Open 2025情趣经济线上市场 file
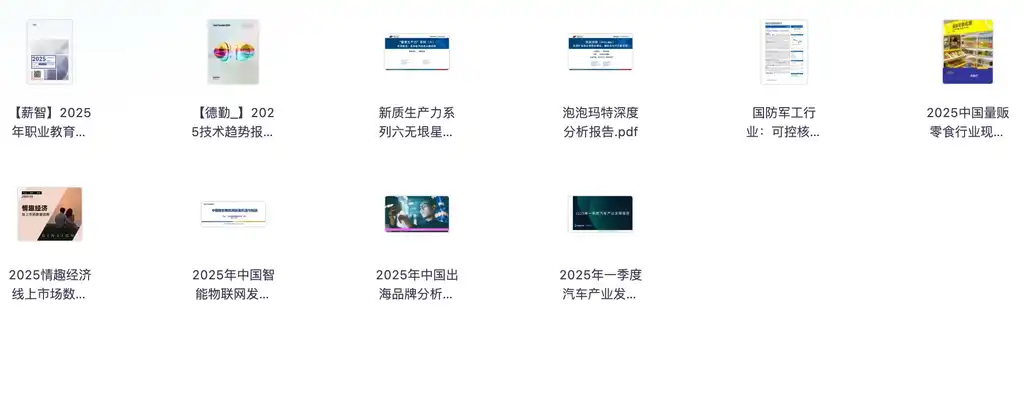 [50, 214]
